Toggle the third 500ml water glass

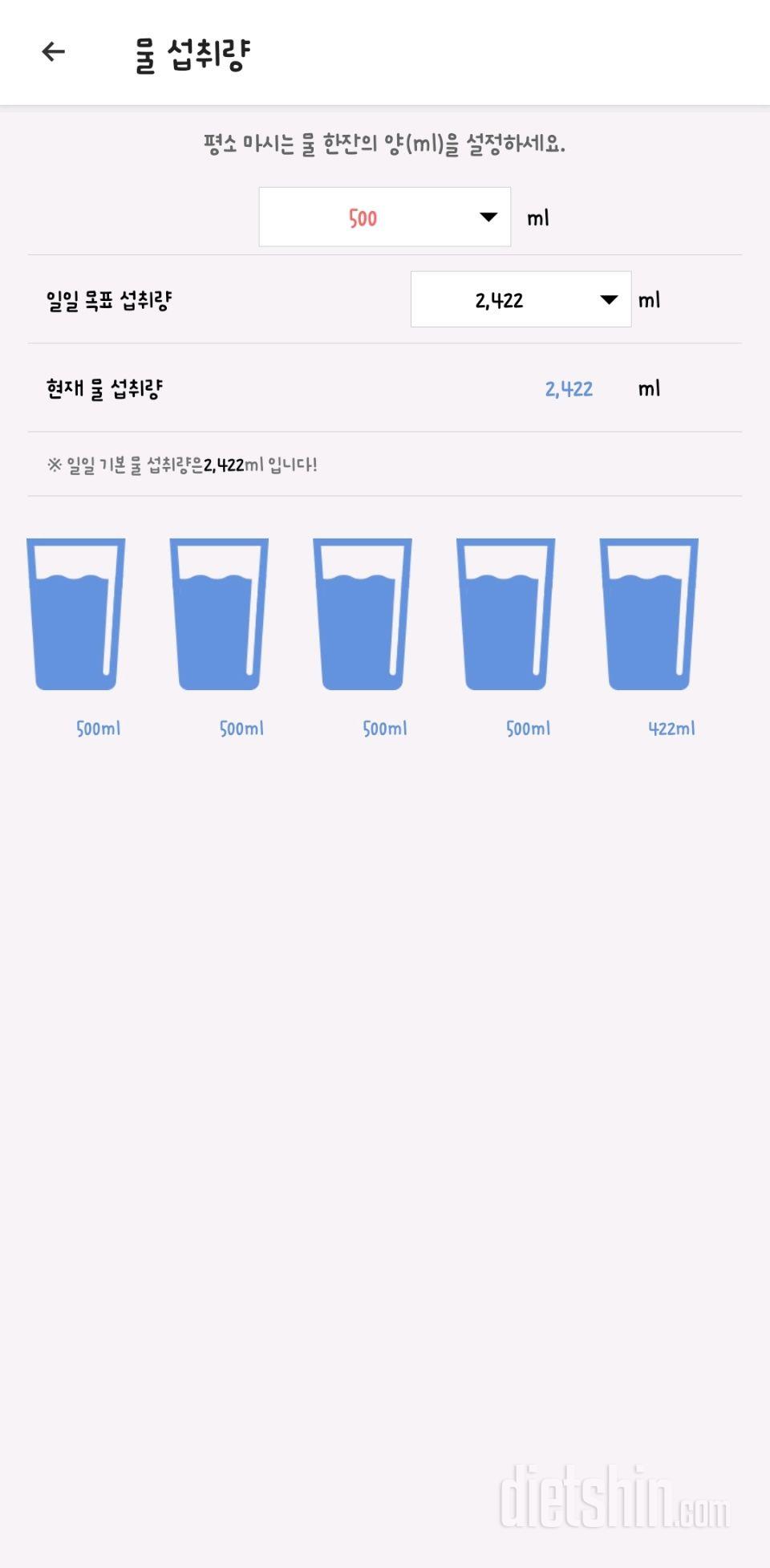pyautogui.click(x=363, y=614)
